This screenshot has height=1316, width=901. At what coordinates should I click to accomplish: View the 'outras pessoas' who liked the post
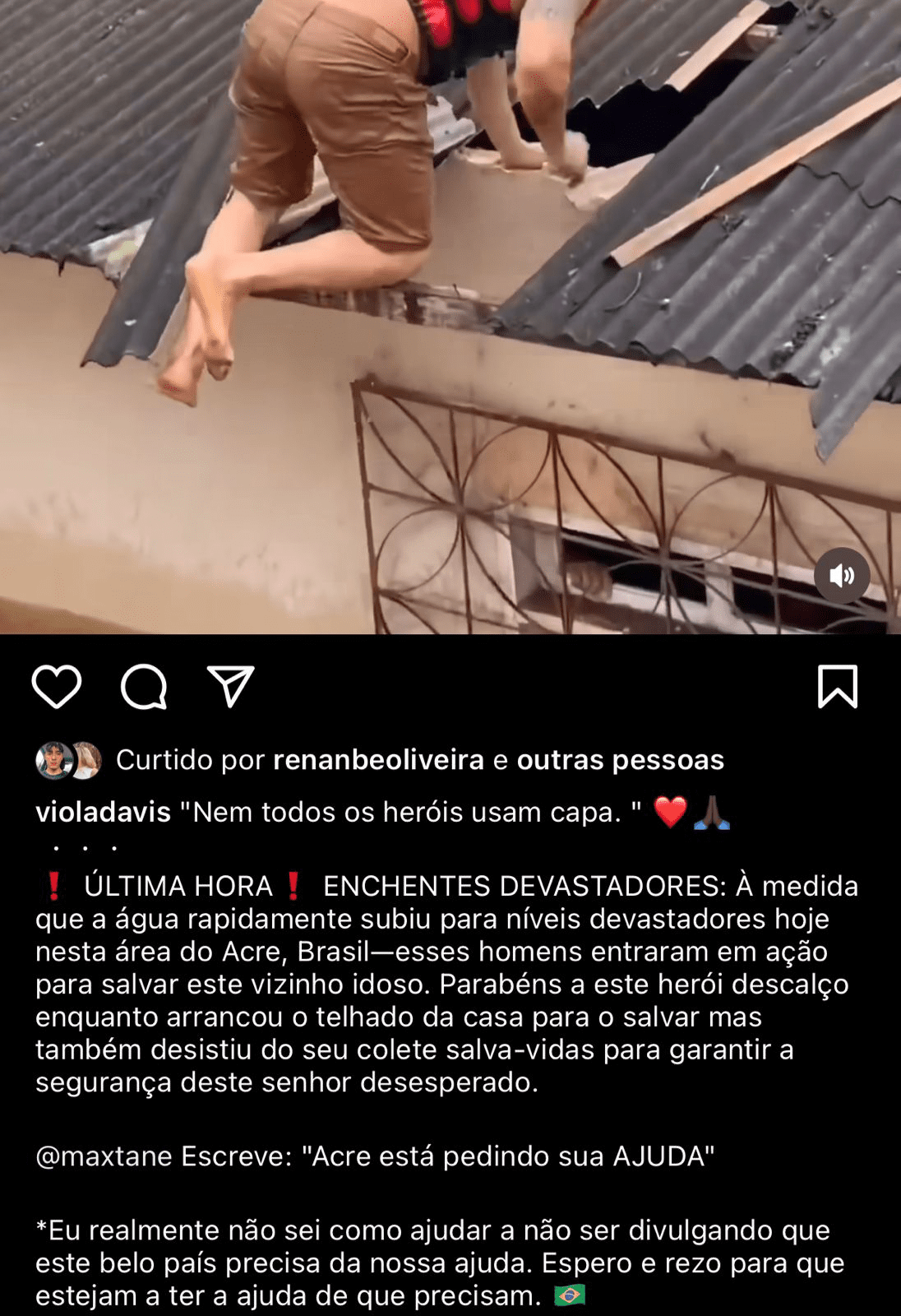pos(620,760)
